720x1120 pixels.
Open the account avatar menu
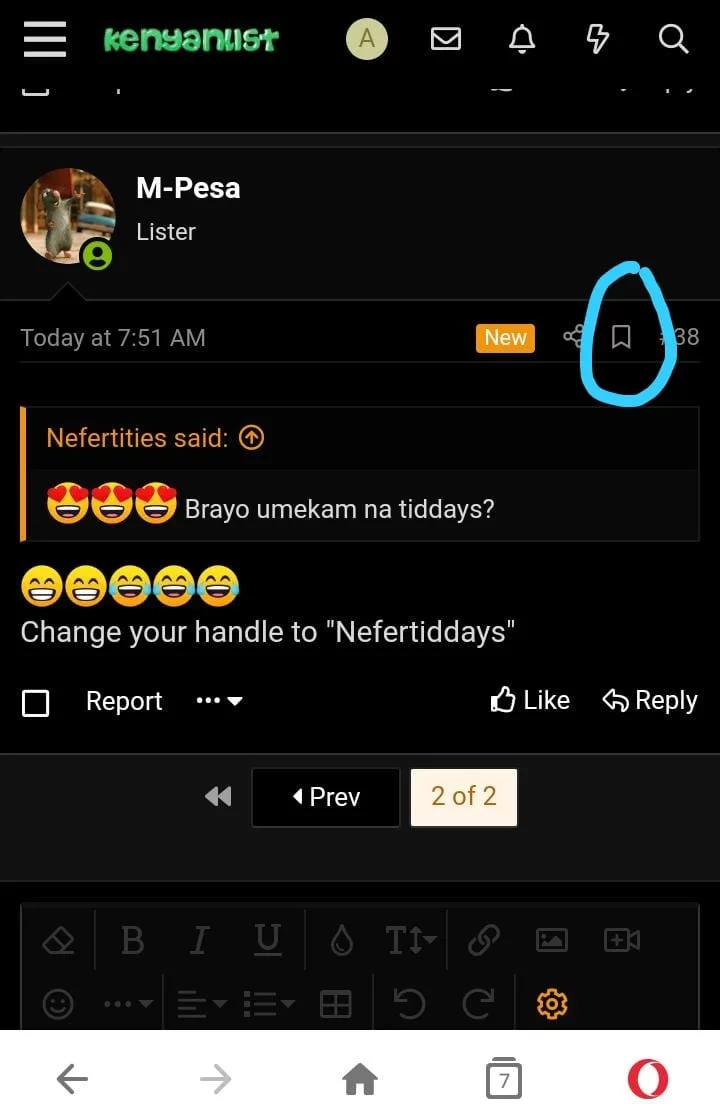coord(367,39)
